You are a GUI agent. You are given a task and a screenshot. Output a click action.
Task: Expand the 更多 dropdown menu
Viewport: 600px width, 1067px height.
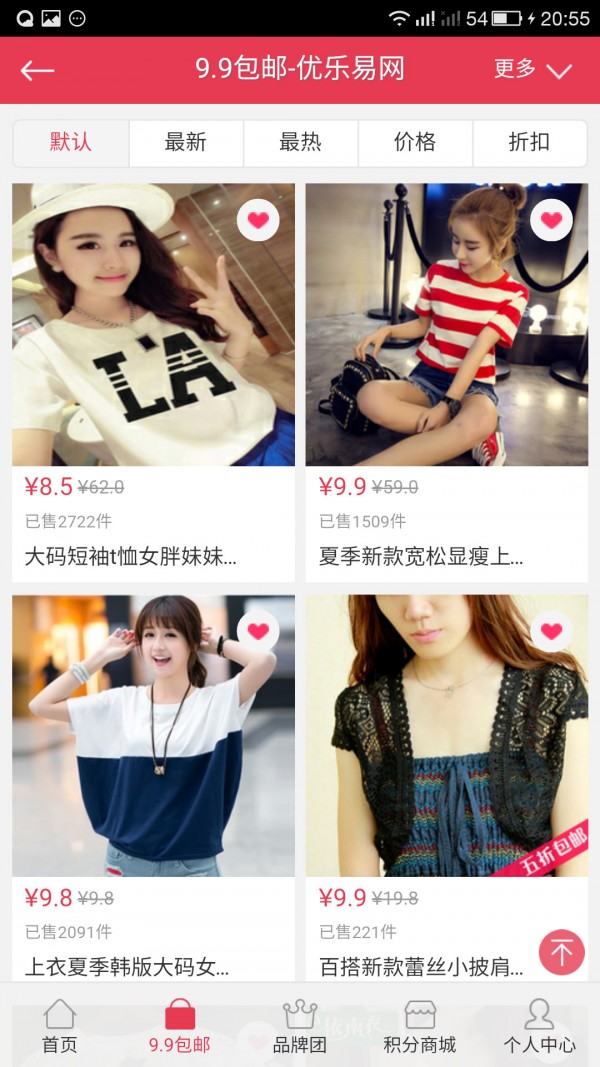532,69
